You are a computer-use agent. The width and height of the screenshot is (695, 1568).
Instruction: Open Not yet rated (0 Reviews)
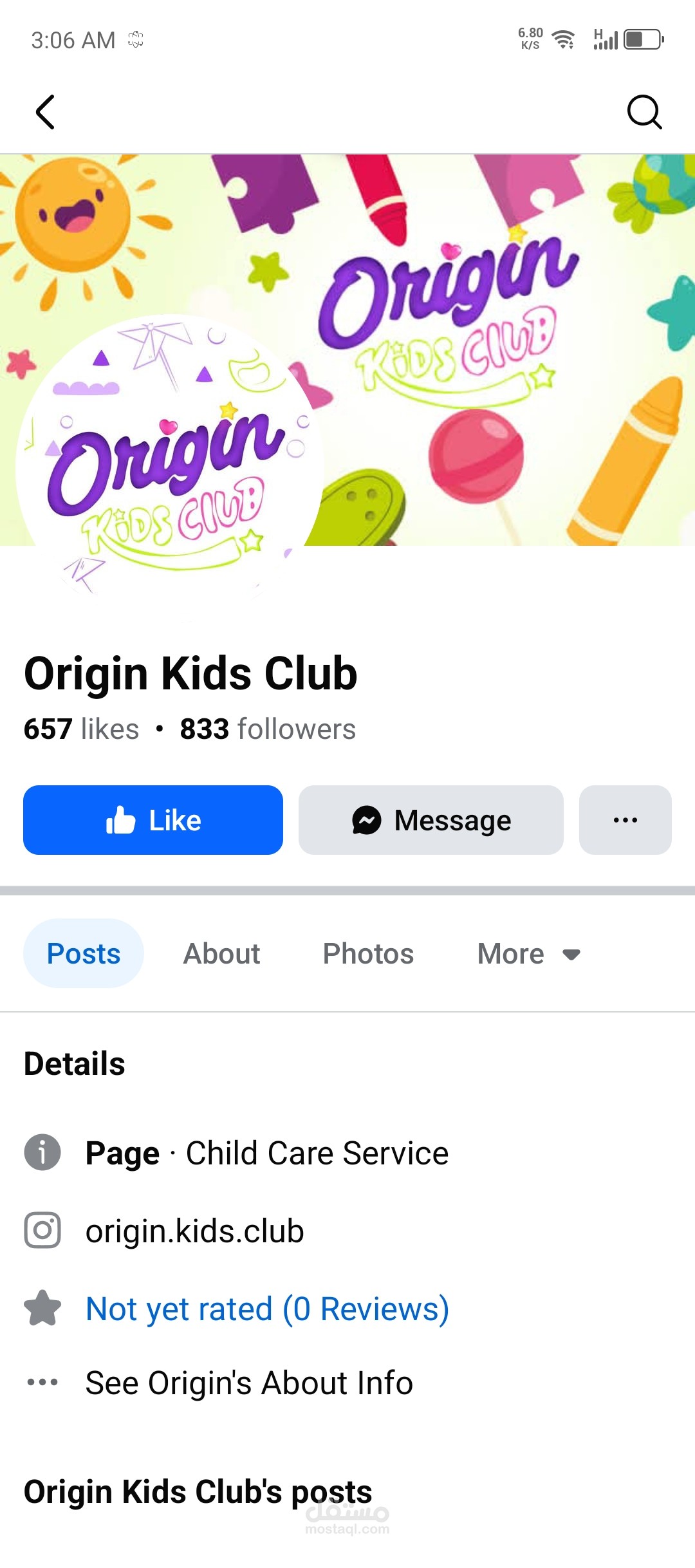click(x=268, y=1309)
